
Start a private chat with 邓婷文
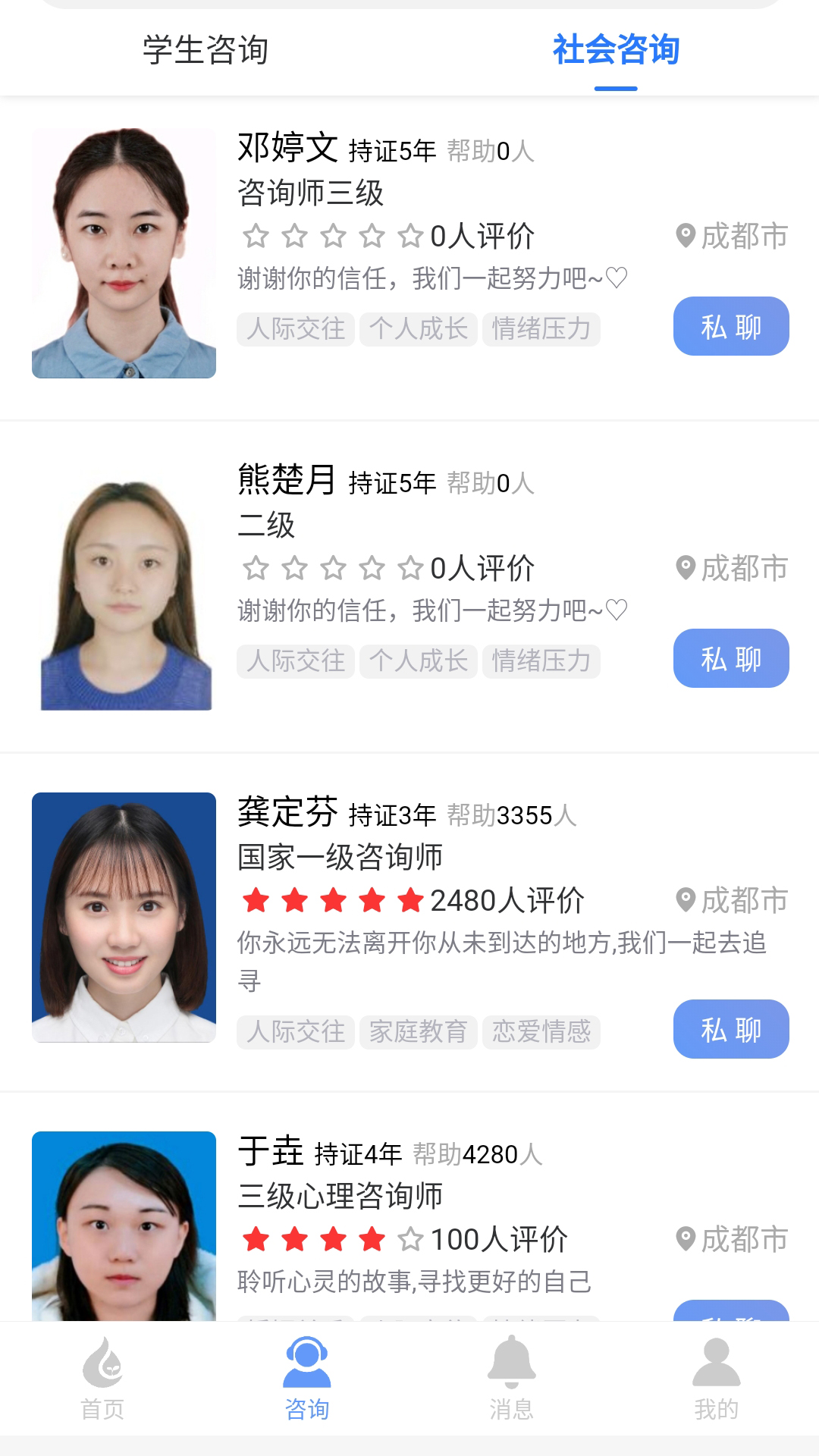coord(730,327)
